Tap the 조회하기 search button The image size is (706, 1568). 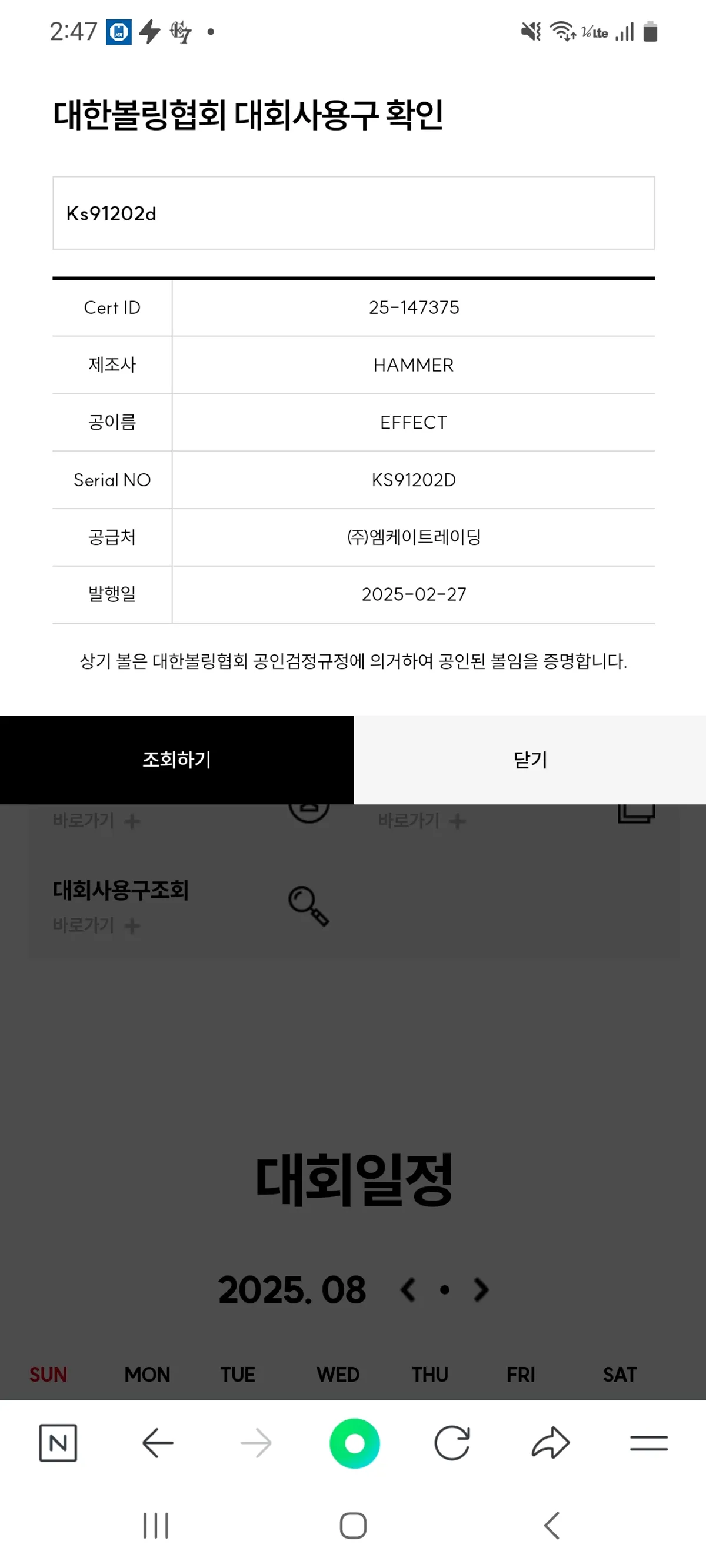pos(176,759)
